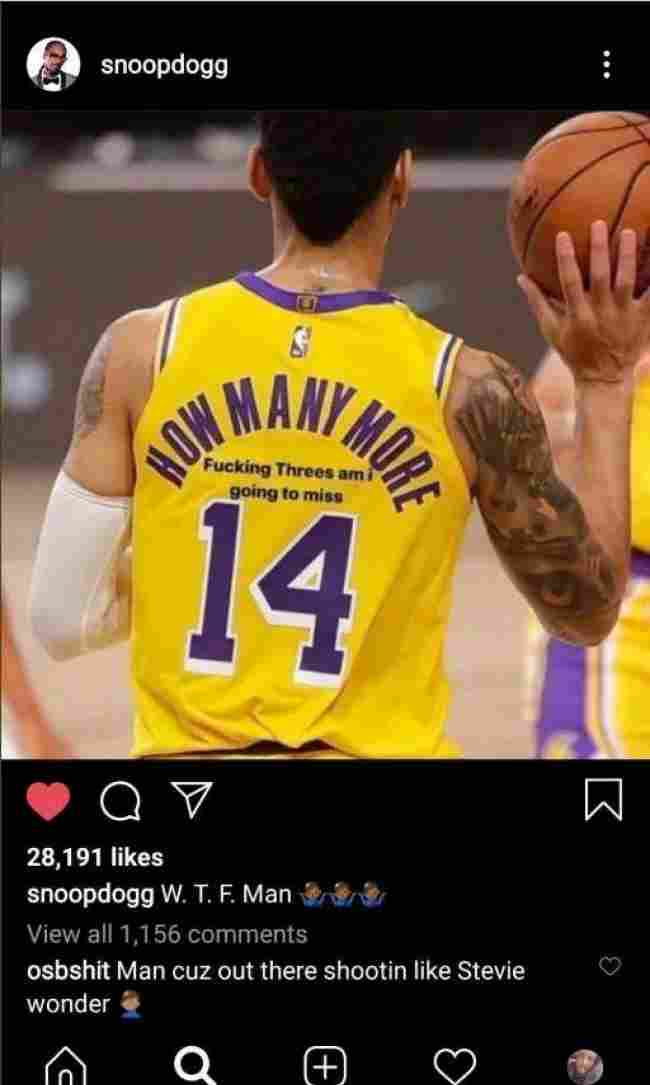
Task: Unlike the post via the red heart
Action: coord(47,801)
